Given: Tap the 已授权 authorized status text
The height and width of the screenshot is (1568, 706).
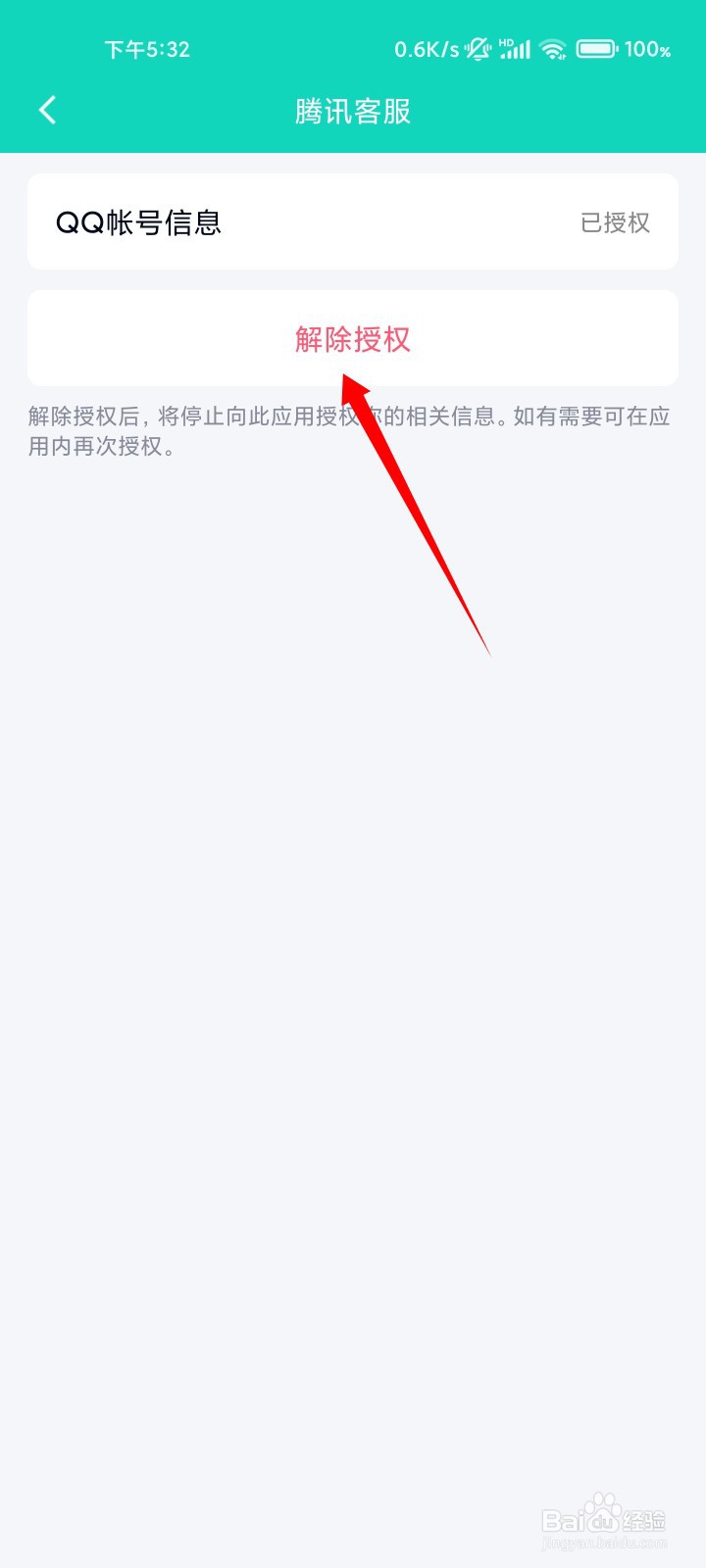Looking at the screenshot, I should (x=616, y=222).
